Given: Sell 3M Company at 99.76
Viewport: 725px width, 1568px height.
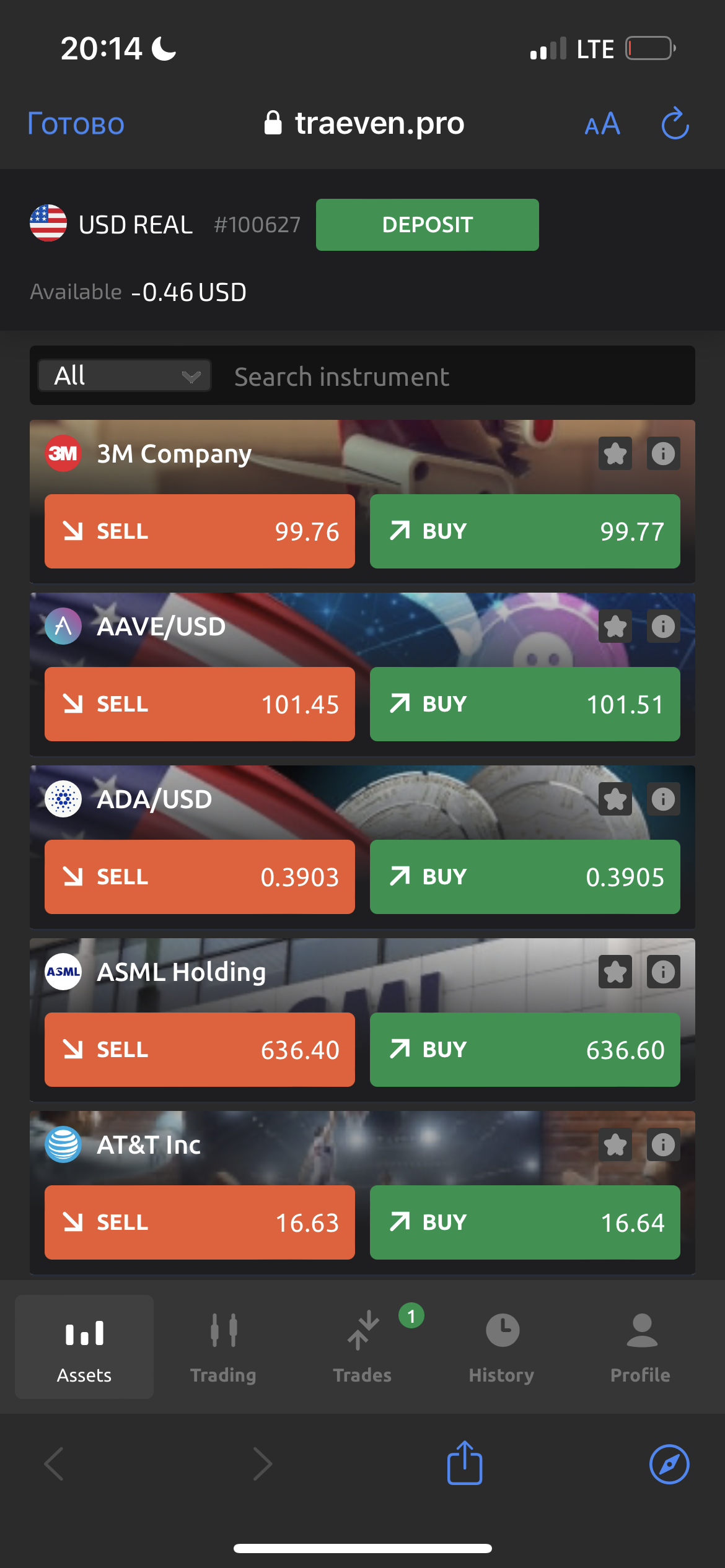Looking at the screenshot, I should 200,531.
